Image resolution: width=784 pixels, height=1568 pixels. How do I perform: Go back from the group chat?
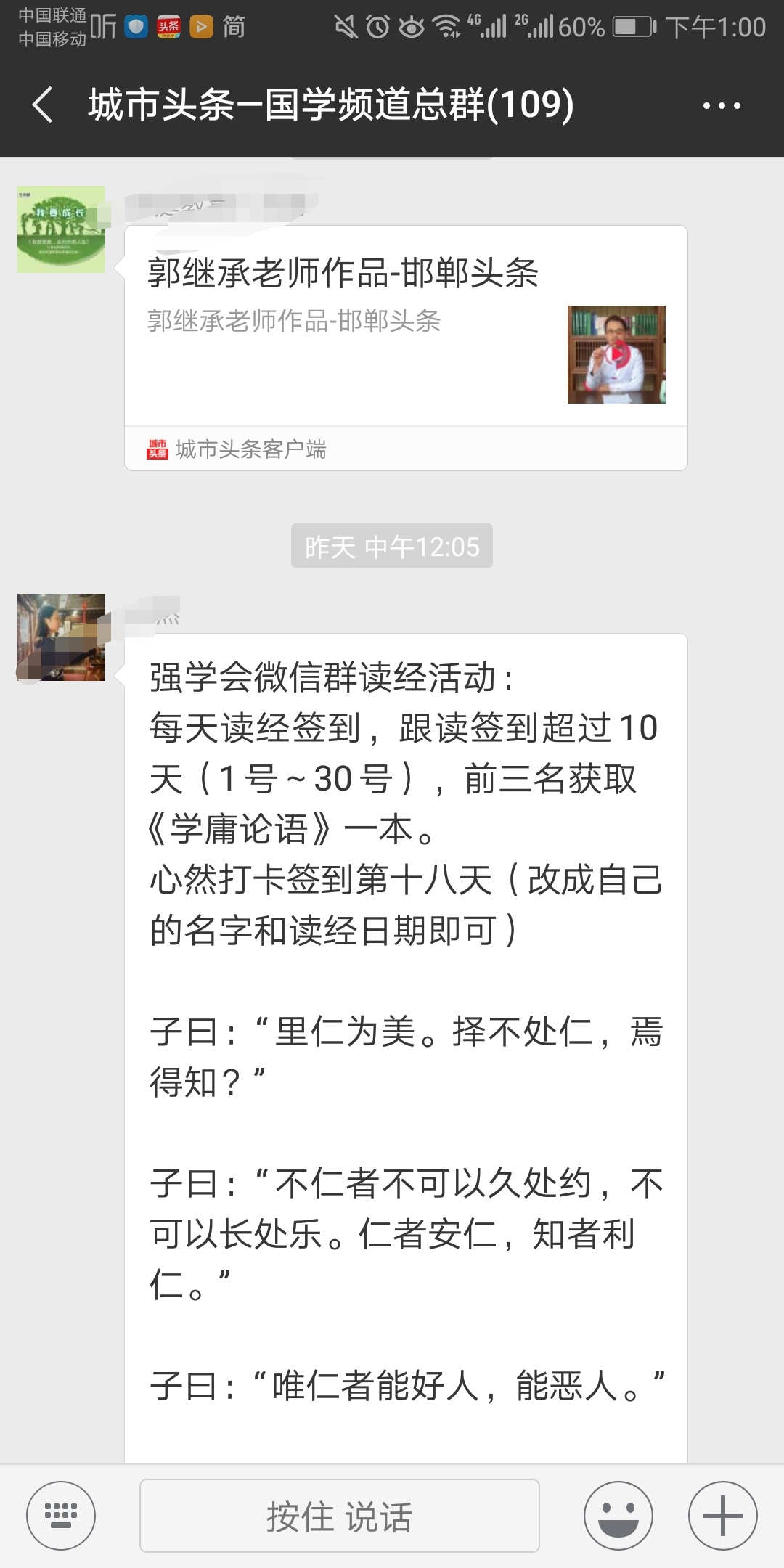coord(44,105)
